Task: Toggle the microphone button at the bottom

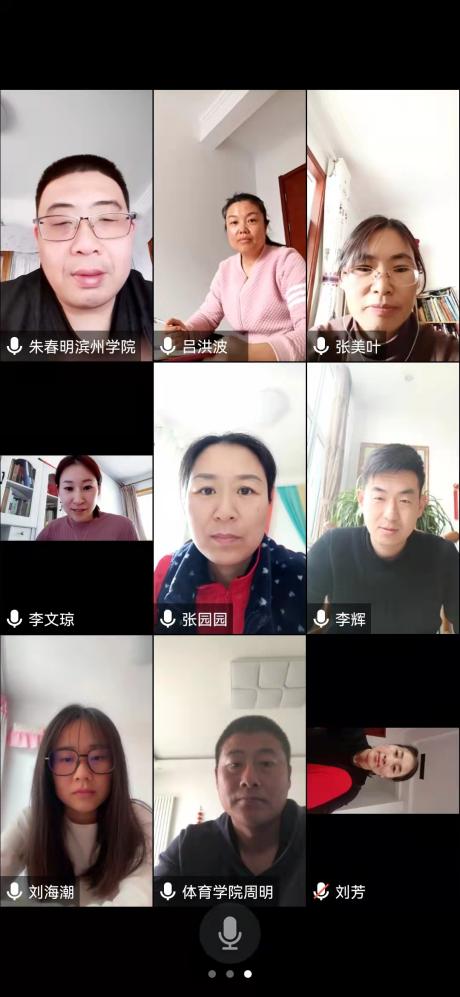Action: [x=230, y=933]
